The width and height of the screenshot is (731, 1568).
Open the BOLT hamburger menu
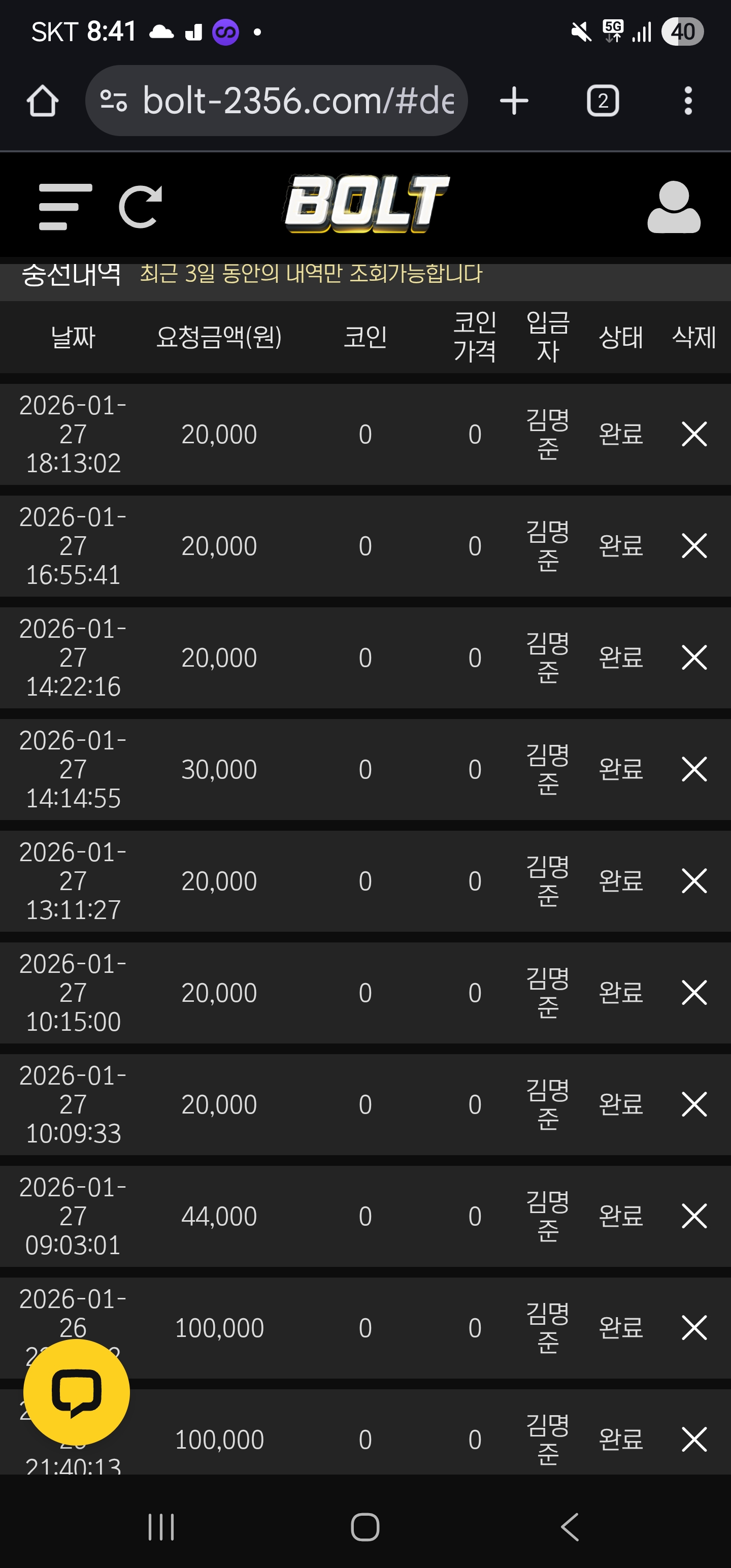click(x=65, y=206)
